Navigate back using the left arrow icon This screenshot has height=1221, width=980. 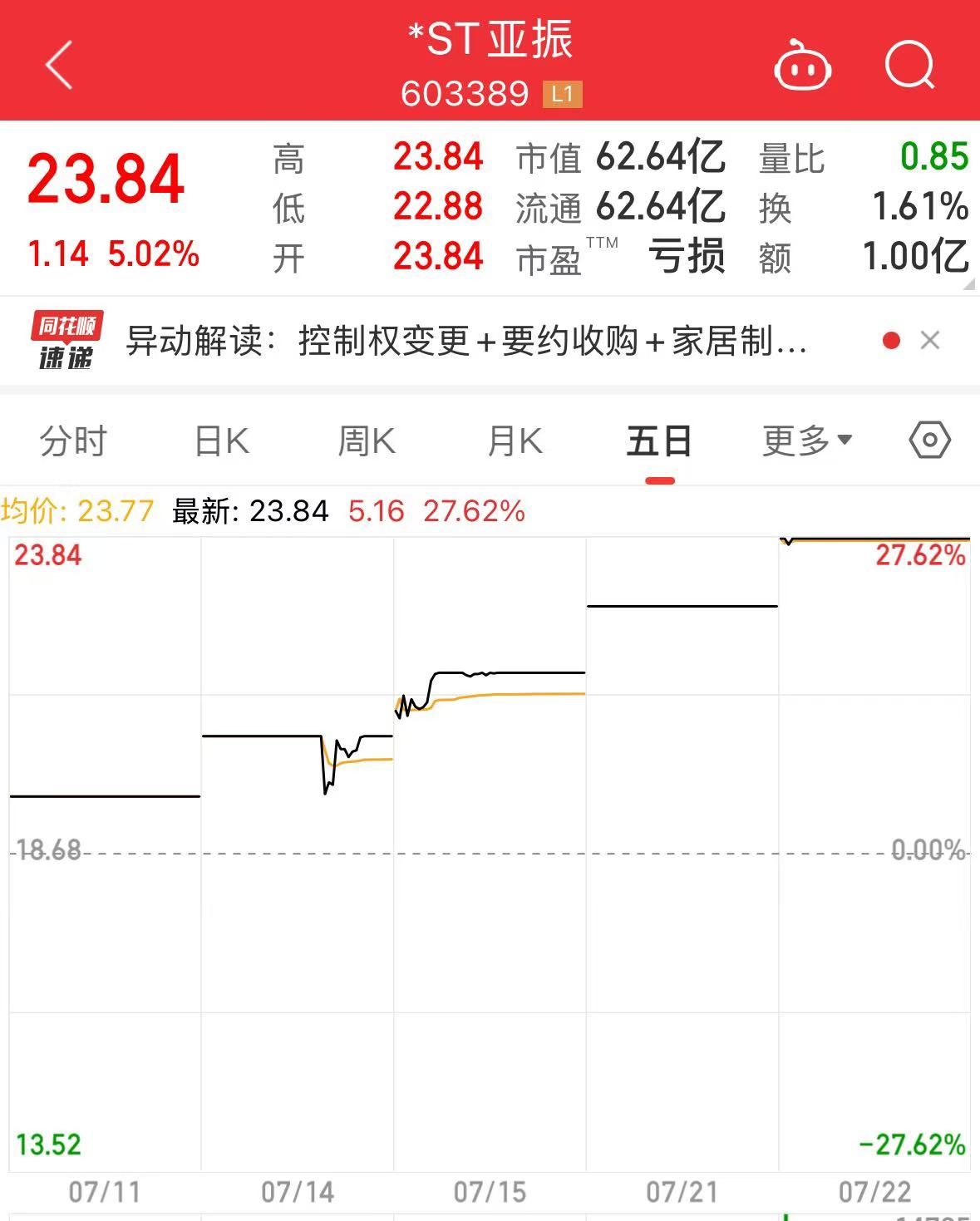(58, 65)
